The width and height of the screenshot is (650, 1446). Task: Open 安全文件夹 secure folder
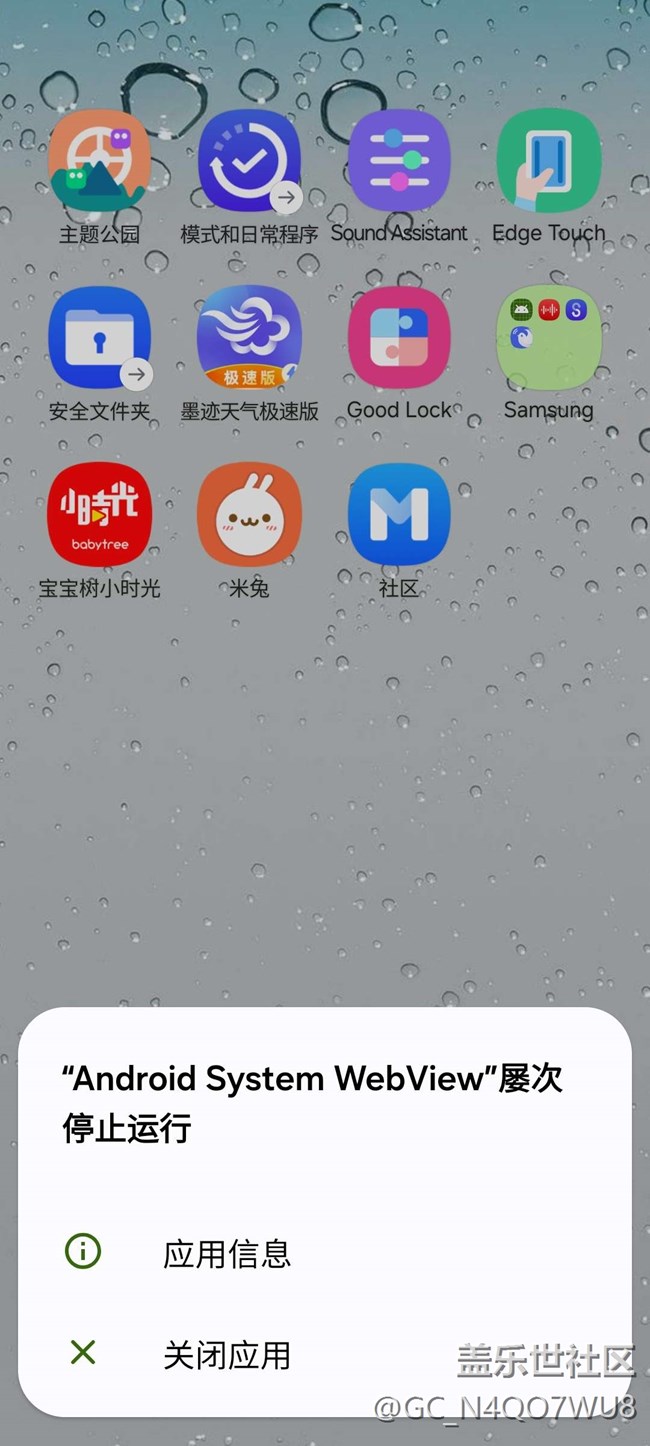click(x=99, y=338)
